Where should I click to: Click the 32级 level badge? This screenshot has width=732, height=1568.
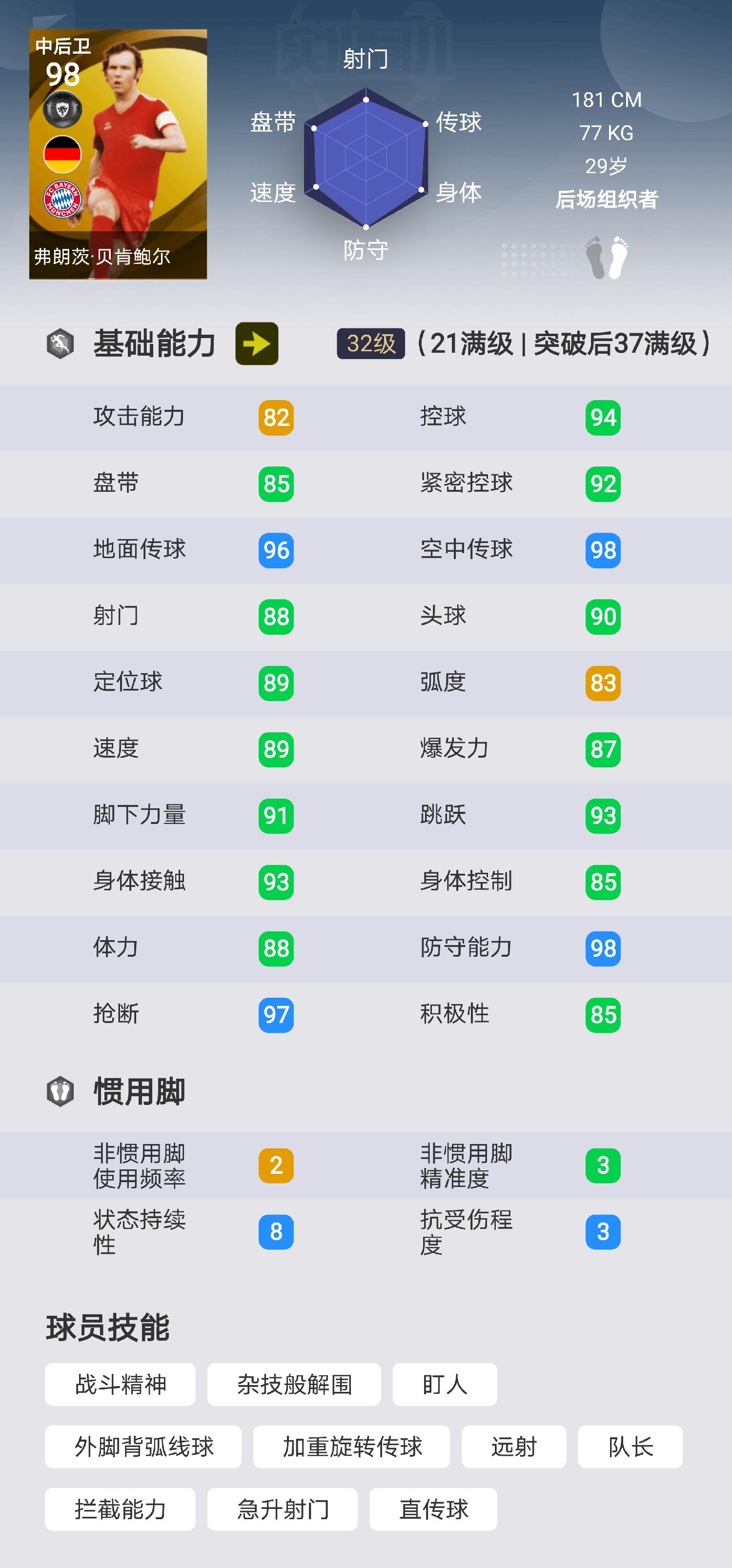[x=372, y=343]
